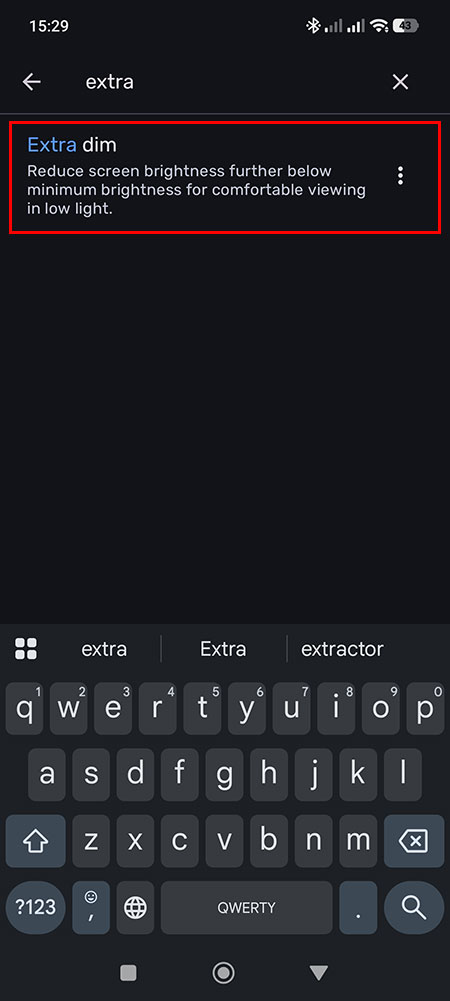Go back using the top-left arrow
The height and width of the screenshot is (1001, 450).
tap(31, 82)
